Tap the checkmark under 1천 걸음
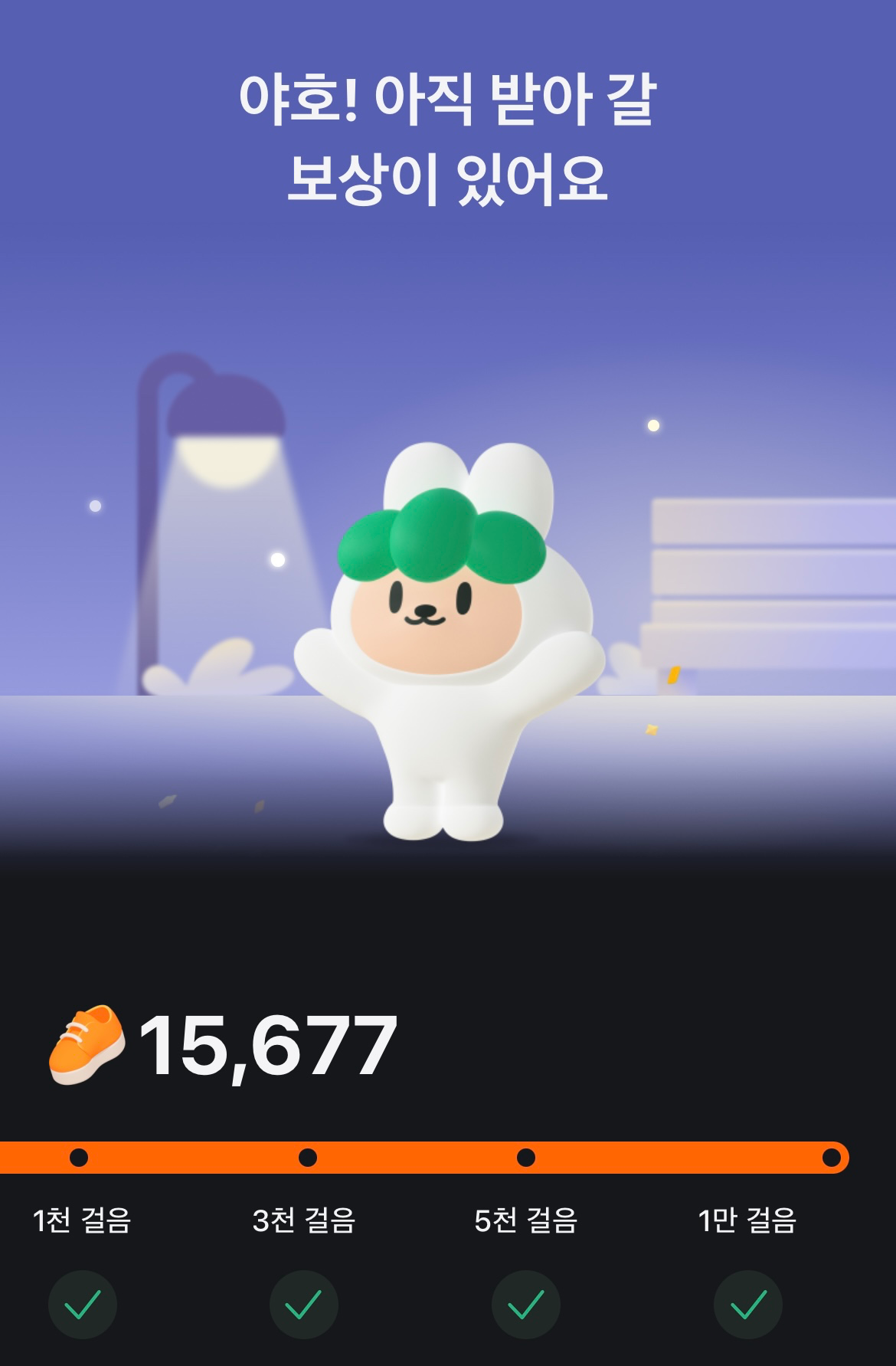The image size is (896, 1366). tap(83, 1304)
